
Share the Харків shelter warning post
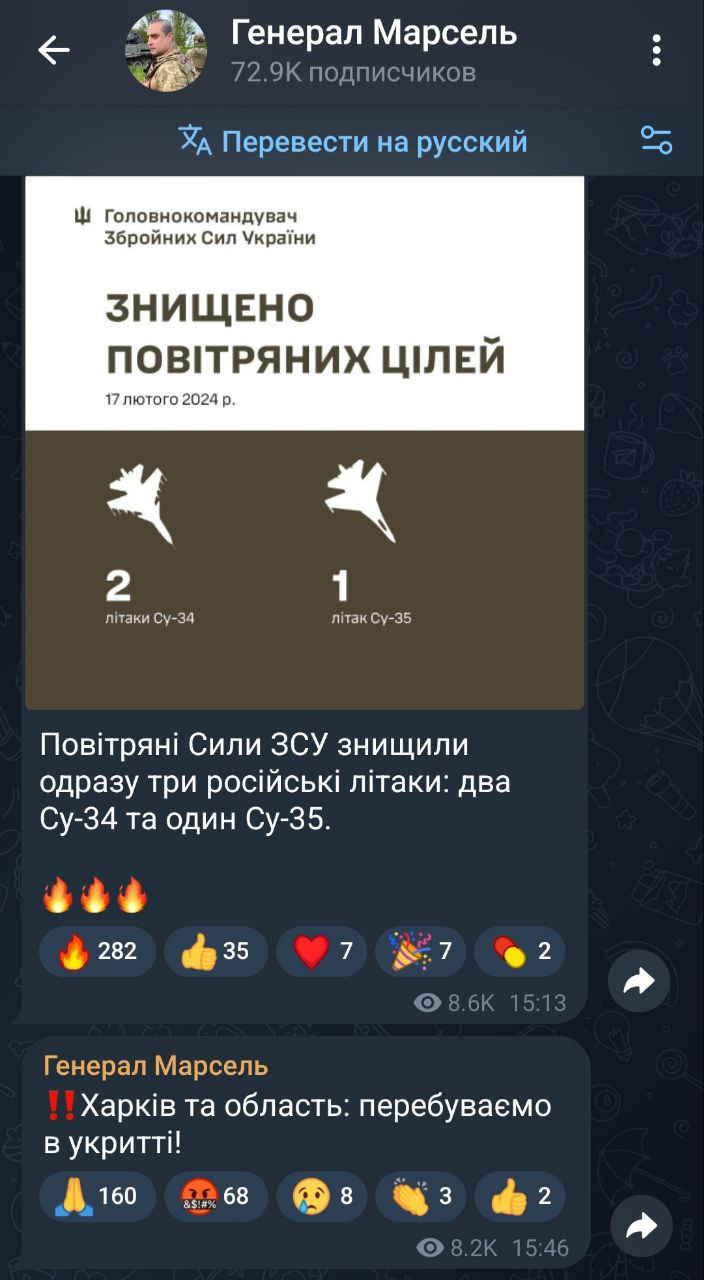coord(641,1226)
